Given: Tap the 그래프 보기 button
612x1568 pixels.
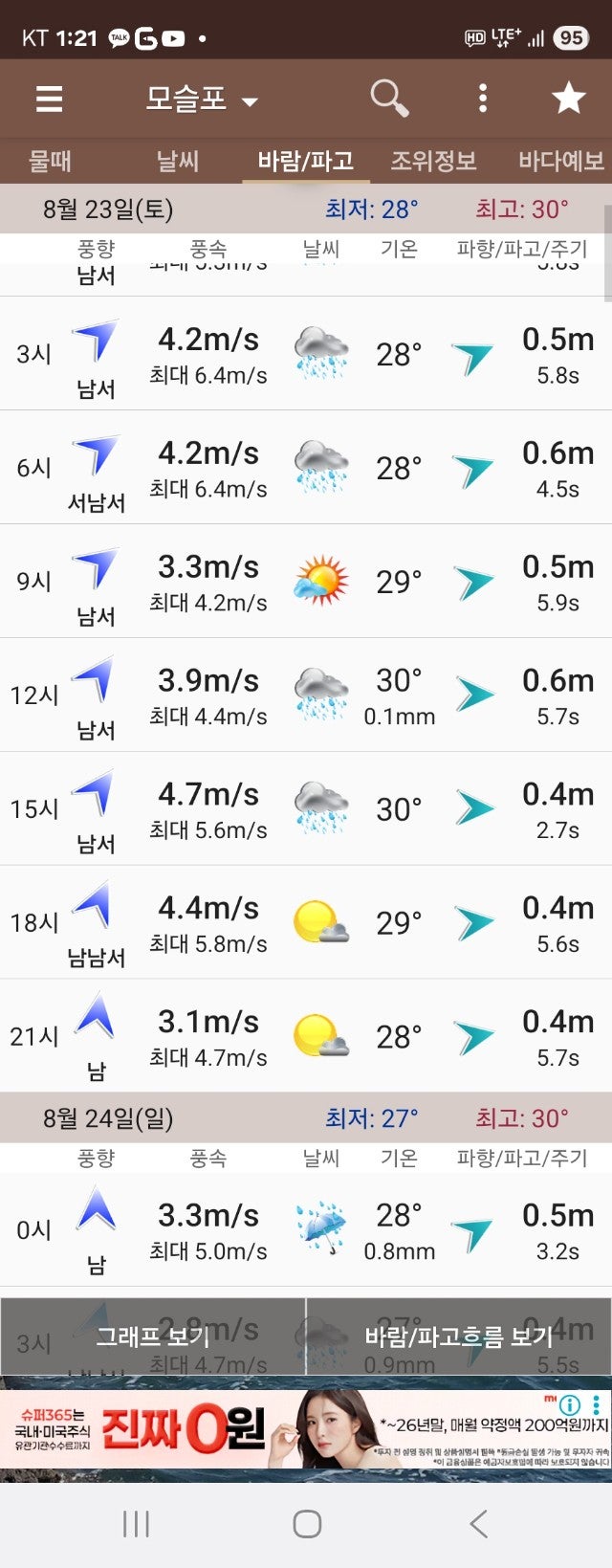Looking at the screenshot, I should click(153, 1336).
